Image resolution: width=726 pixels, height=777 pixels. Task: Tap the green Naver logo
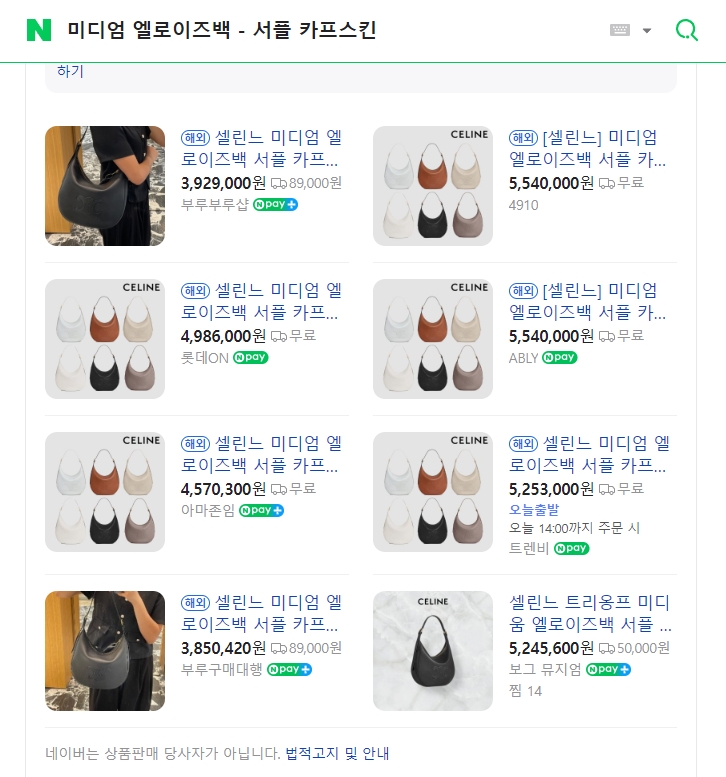38,30
